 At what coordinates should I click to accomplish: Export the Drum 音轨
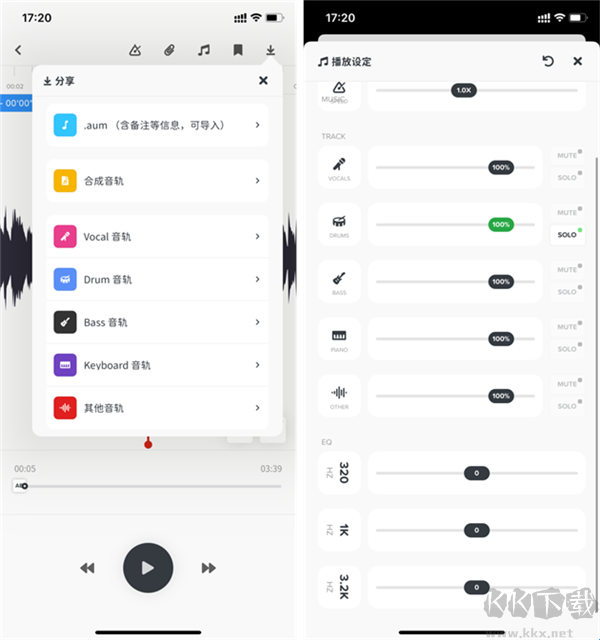tap(157, 280)
